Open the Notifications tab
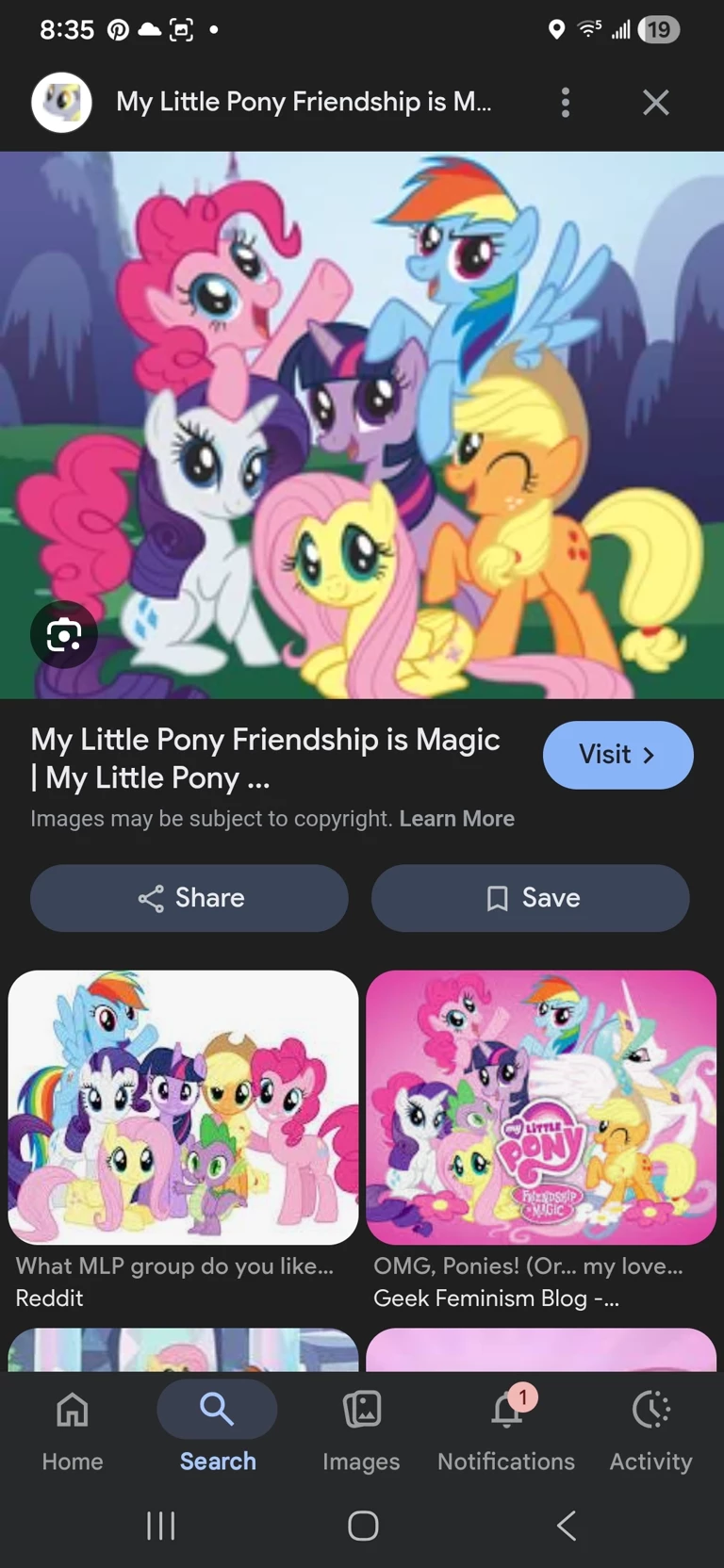Screen dimensions: 724x1568 tap(506, 1429)
